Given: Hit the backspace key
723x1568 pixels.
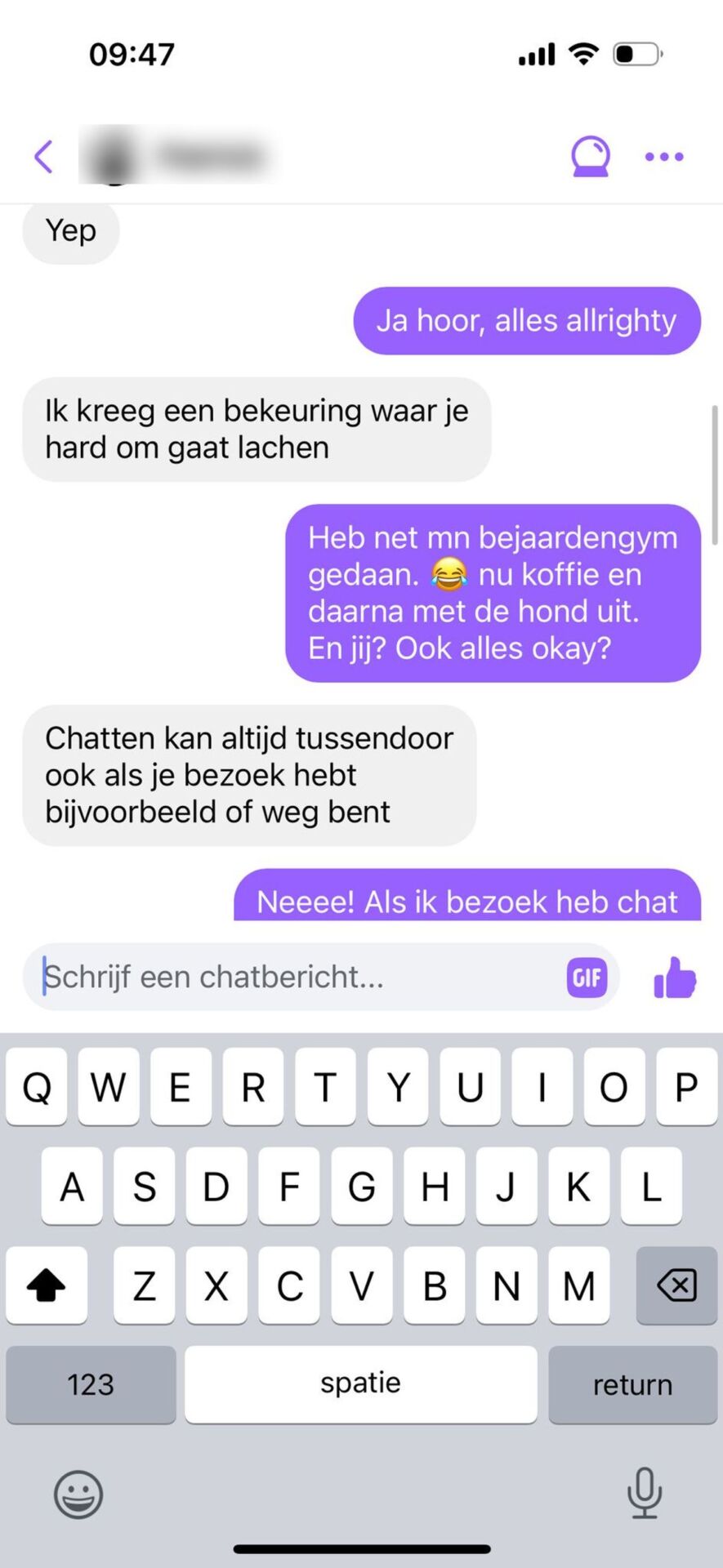Looking at the screenshot, I should coord(676,1285).
